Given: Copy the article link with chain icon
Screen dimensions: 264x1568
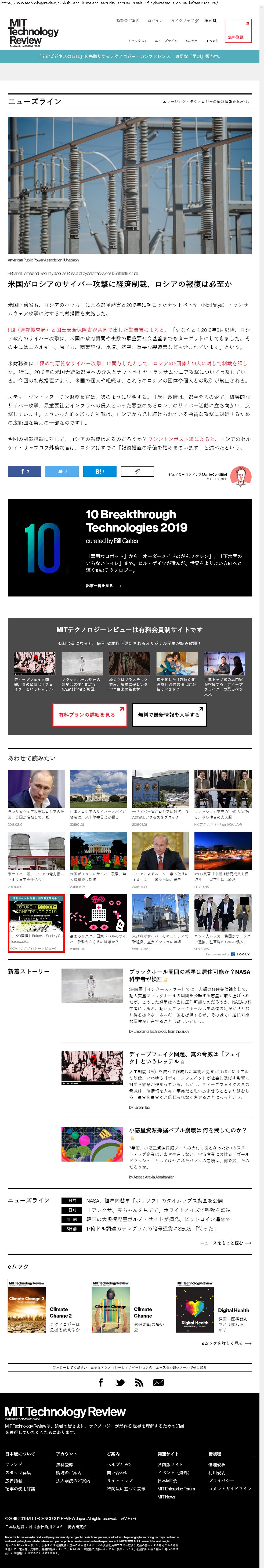Looking at the screenshot, I should [x=137, y=471].
